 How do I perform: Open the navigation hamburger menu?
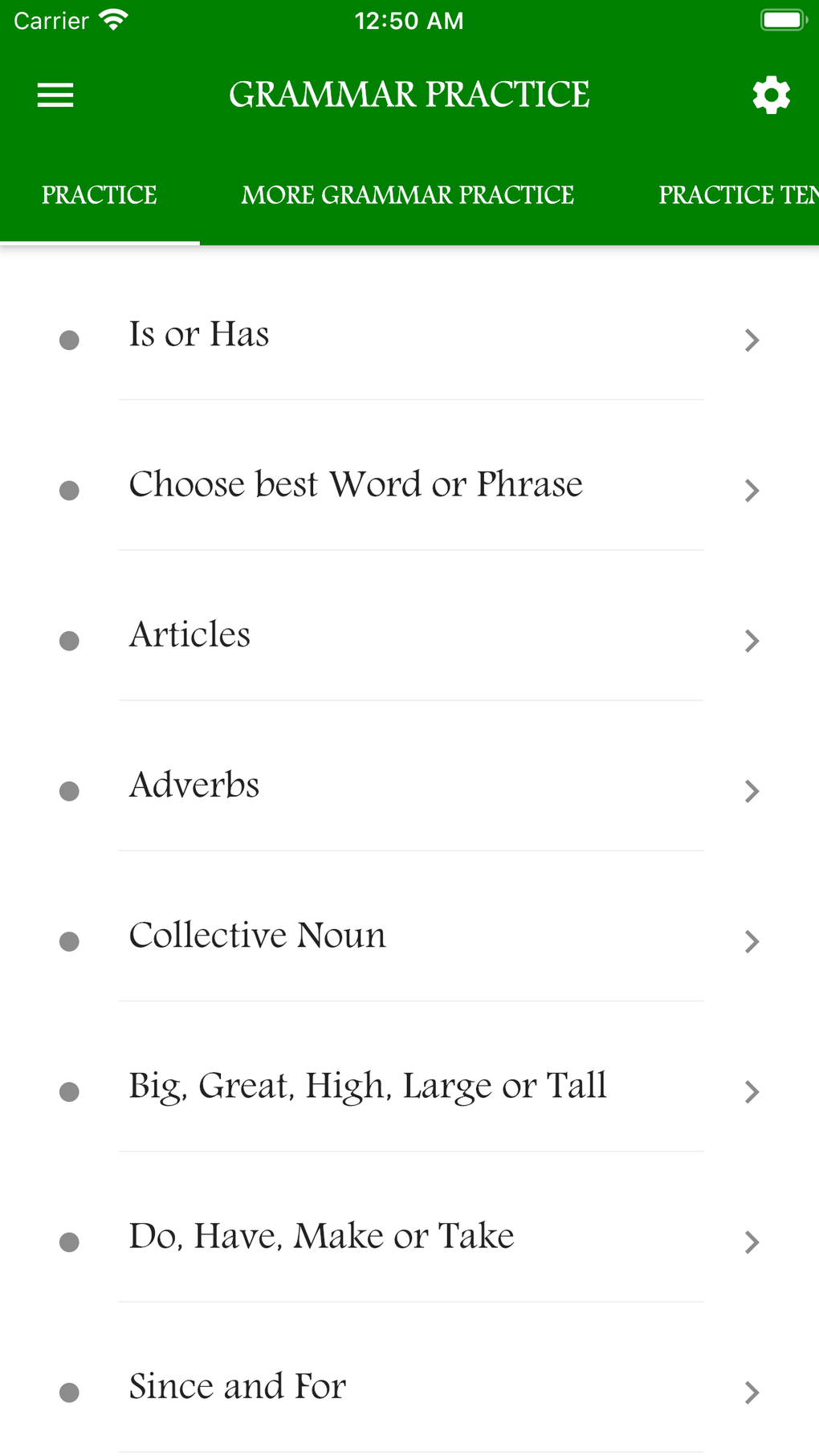pos(55,95)
